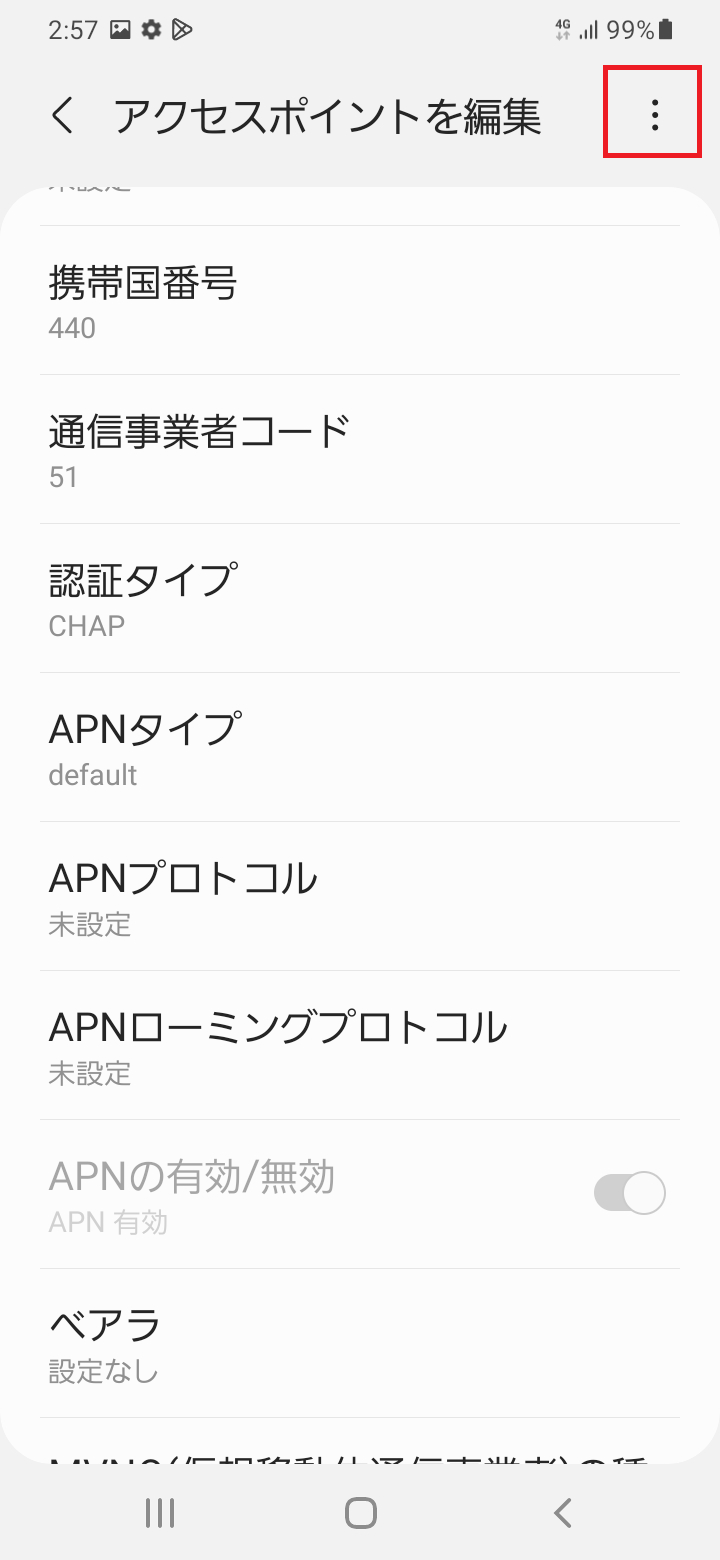Open recent apps from the navigation bar
Screen dimensions: 720x1560
tap(159, 1513)
